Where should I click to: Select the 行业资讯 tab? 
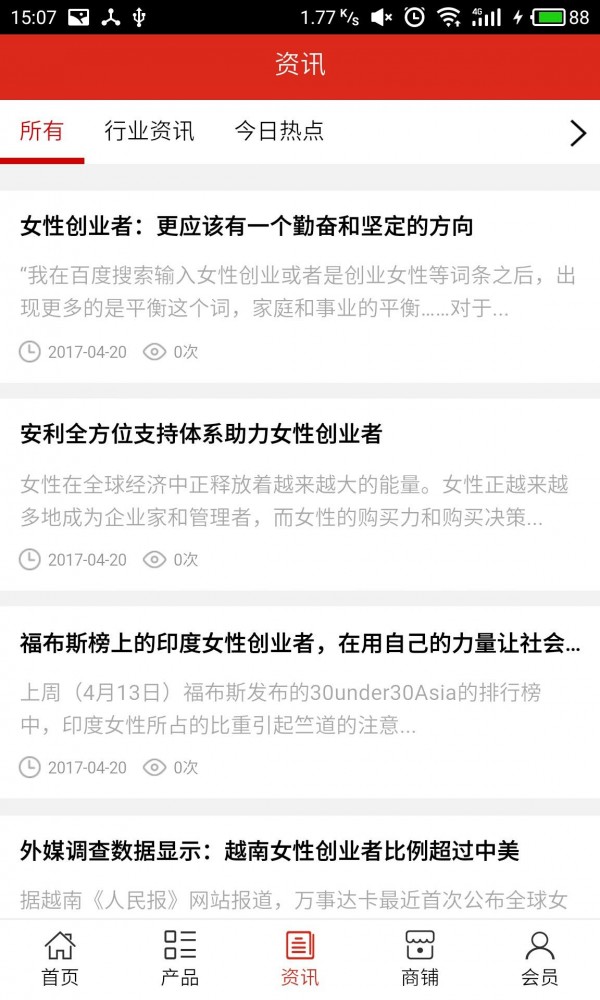(x=149, y=131)
